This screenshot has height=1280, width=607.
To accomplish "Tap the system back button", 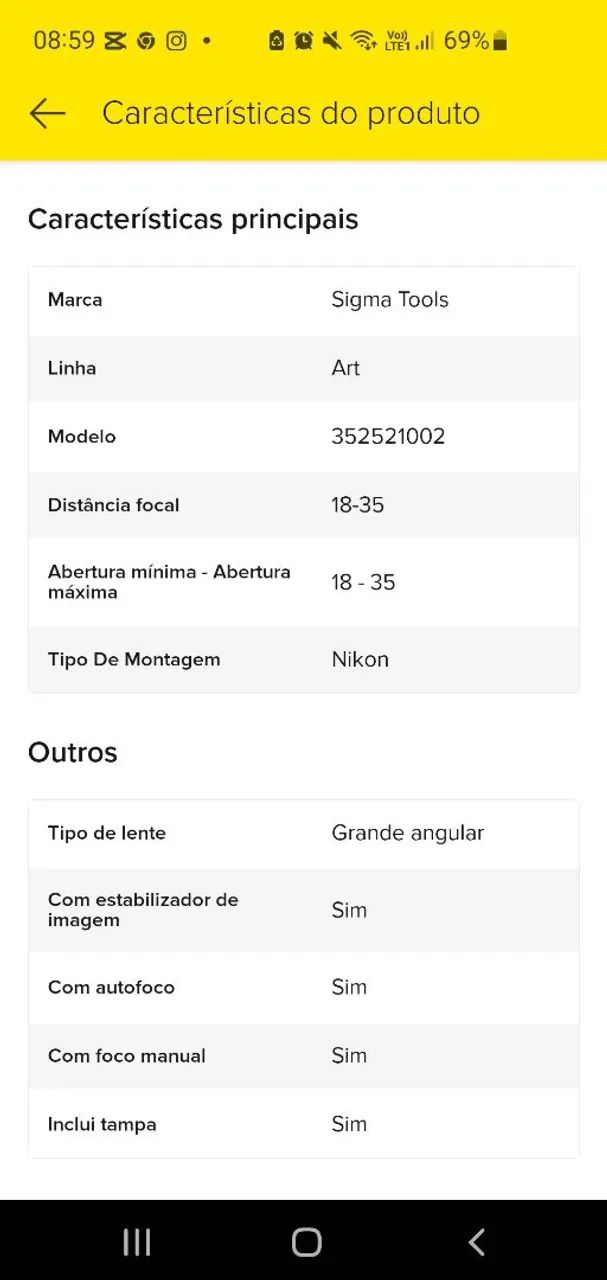I will click(476, 1242).
